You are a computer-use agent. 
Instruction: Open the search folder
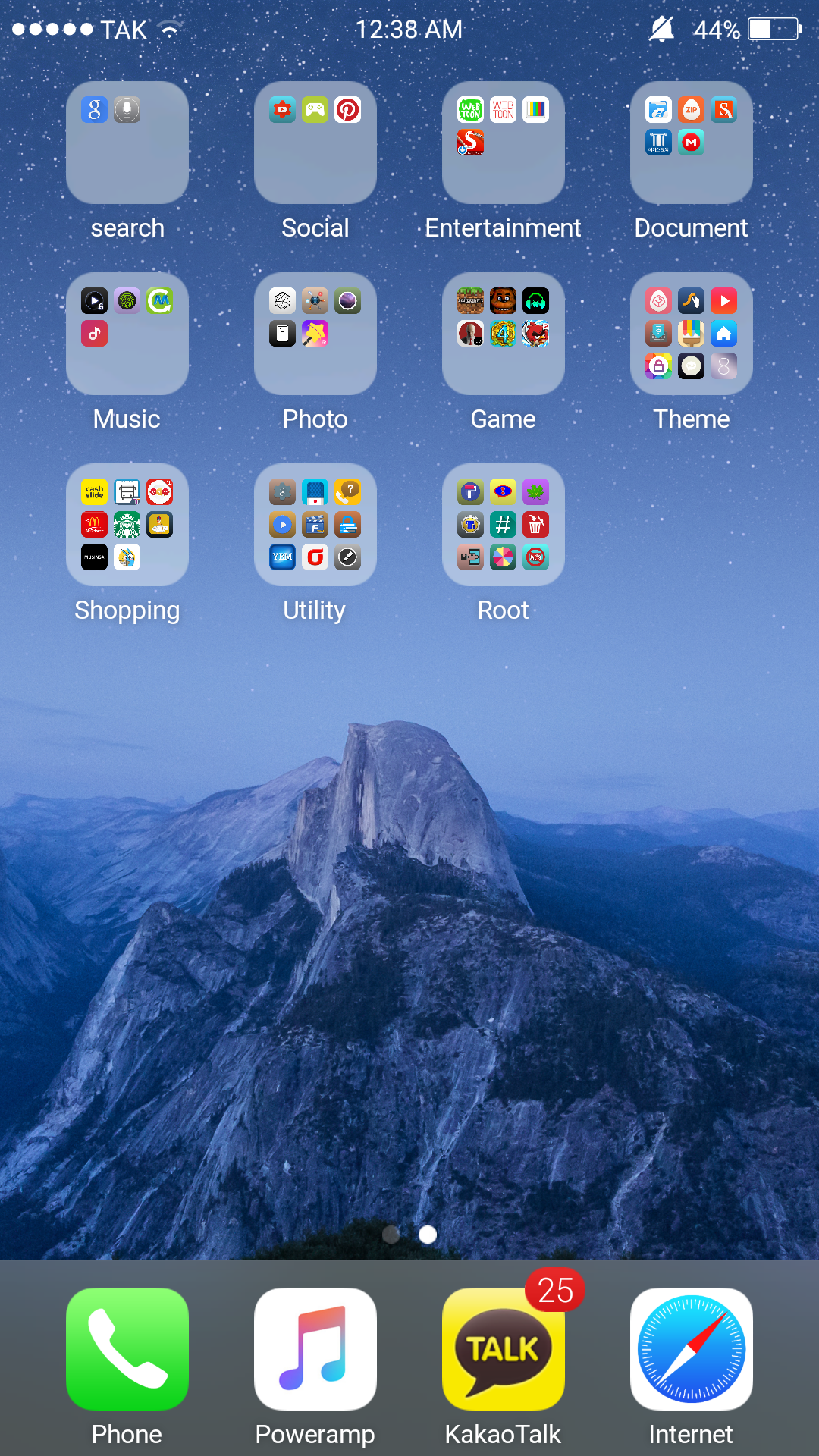coord(127,143)
